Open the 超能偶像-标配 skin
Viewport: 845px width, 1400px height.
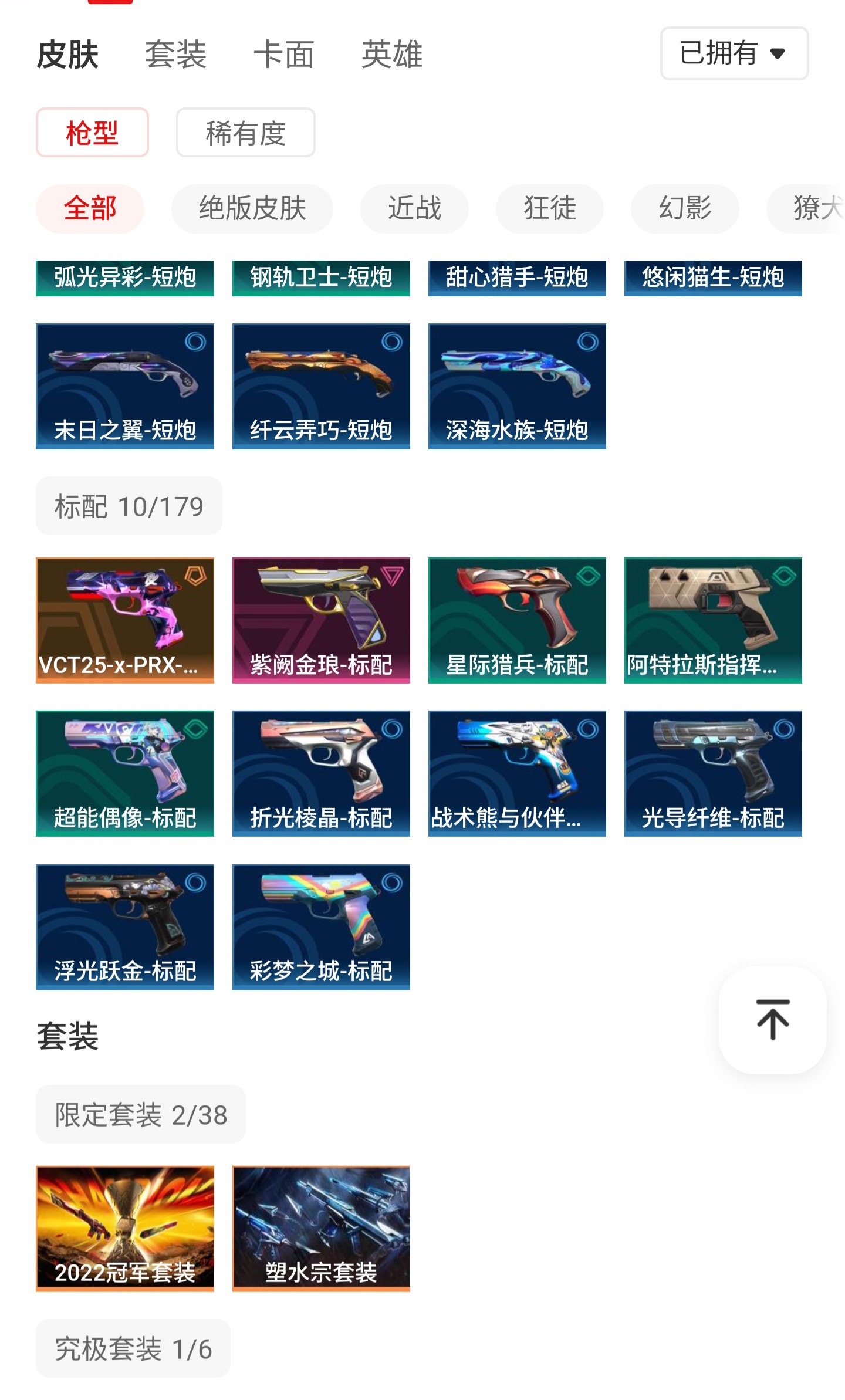click(125, 773)
